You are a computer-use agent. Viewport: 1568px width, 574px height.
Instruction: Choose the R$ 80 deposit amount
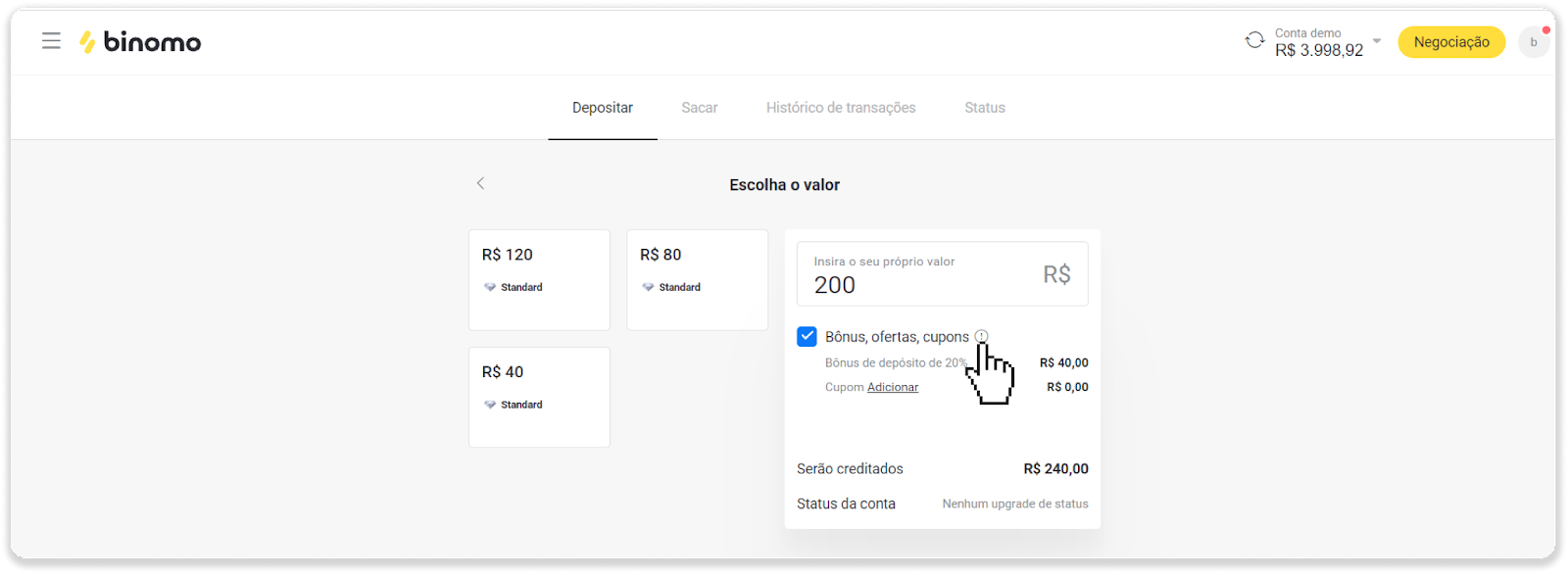tap(697, 279)
